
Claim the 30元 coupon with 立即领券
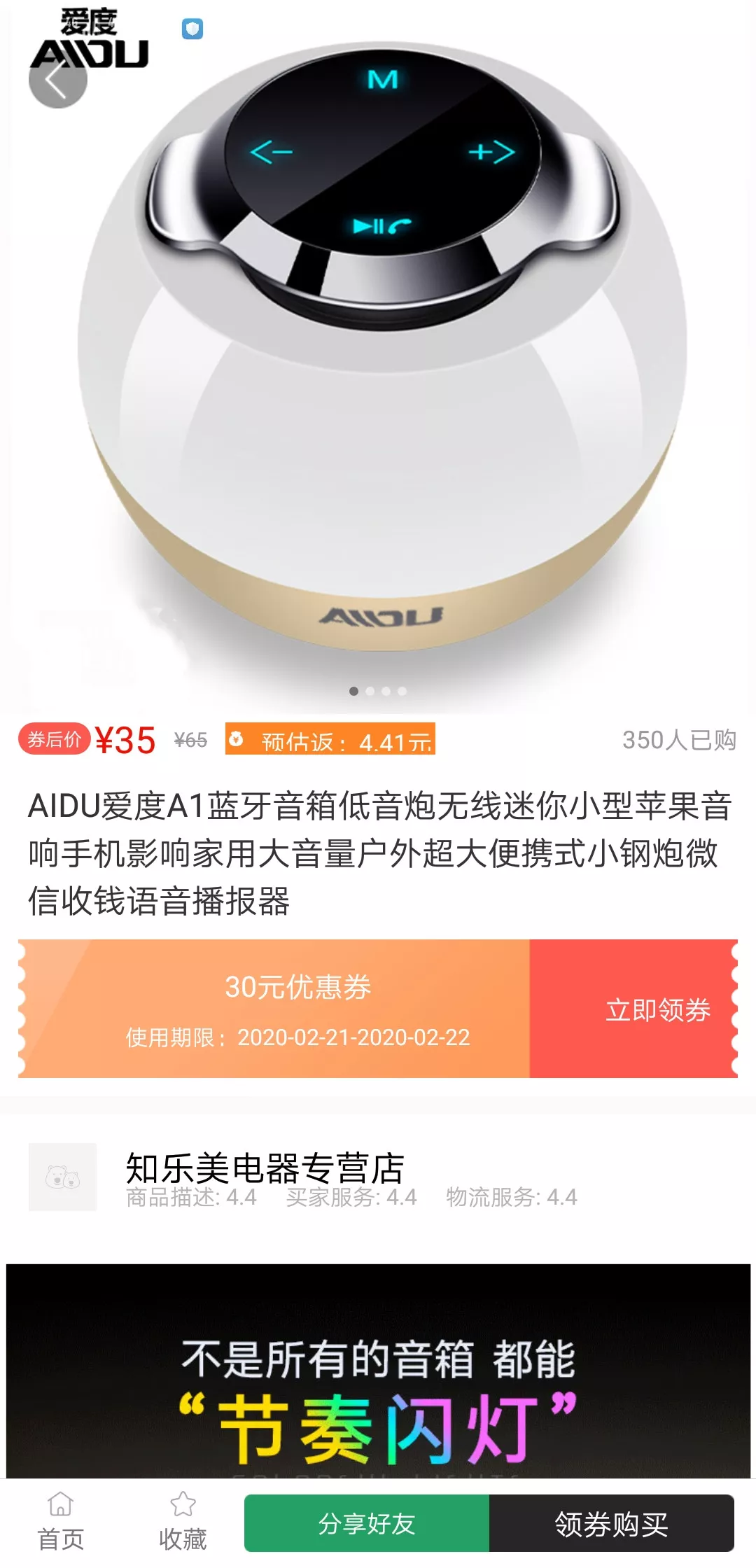click(657, 1009)
